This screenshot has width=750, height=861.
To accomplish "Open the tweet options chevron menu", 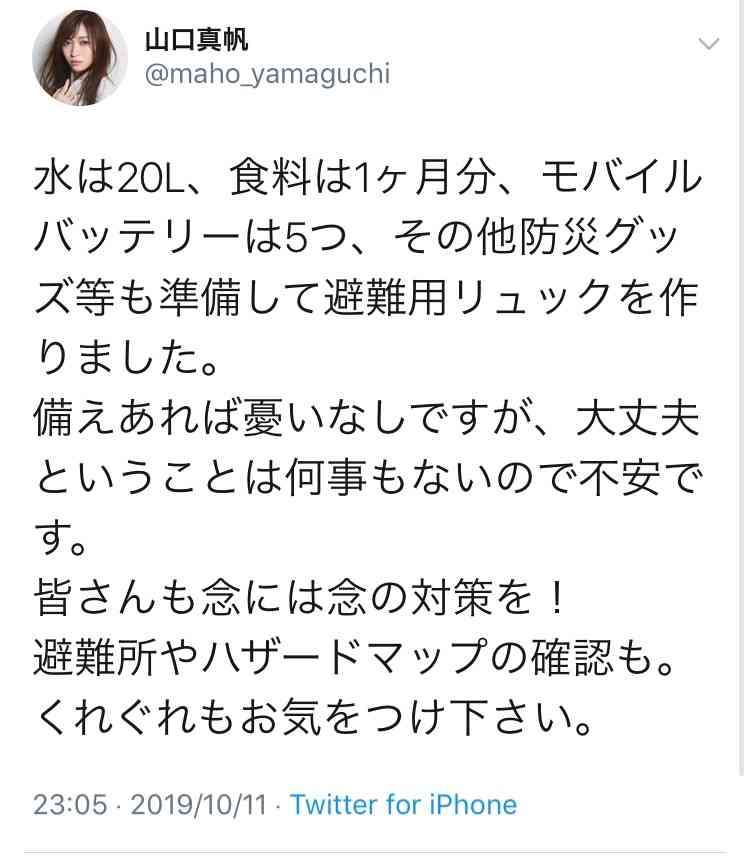I will pyautogui.click(x=708, y=44).
